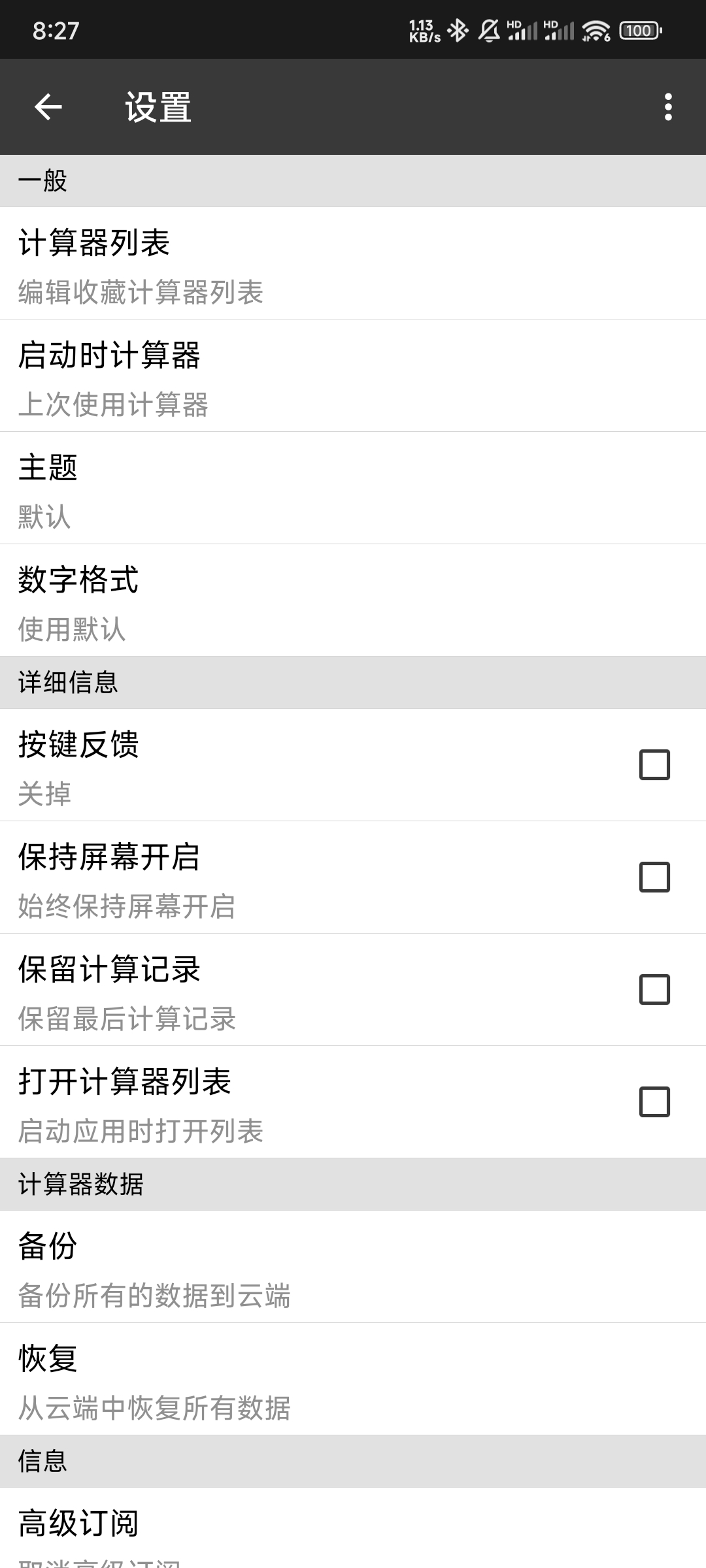706x1568 pixels.
Task: Open 高级订阅 subscription row
Action: [353, 1529]
